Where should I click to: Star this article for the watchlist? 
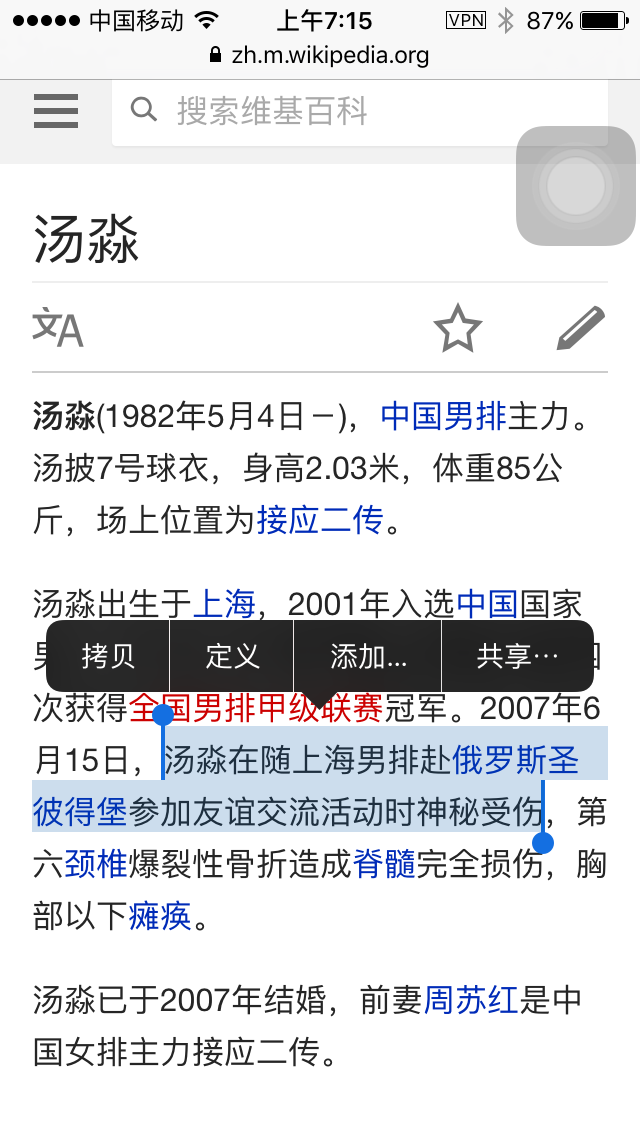point(457,328)
